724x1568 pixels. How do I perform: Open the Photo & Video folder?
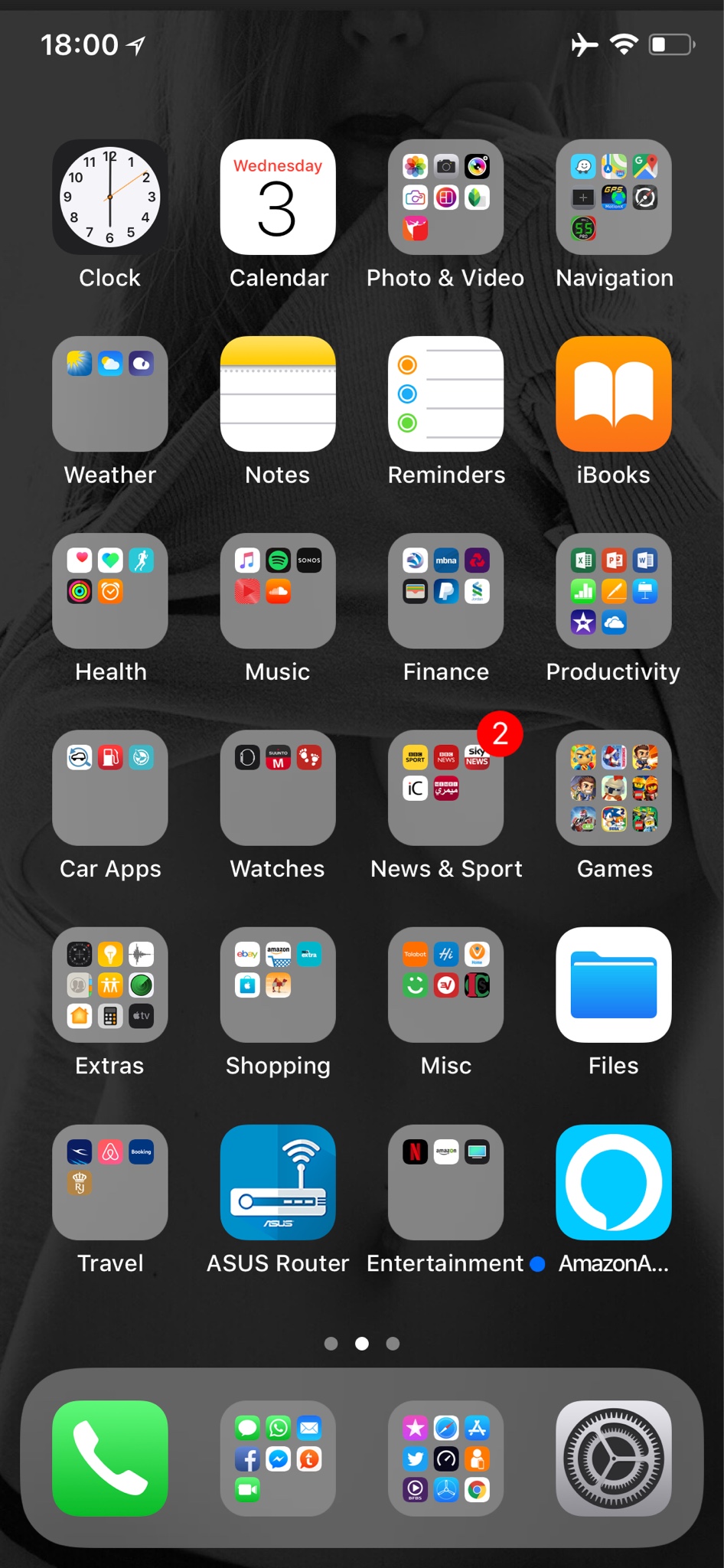pos(445,197)
